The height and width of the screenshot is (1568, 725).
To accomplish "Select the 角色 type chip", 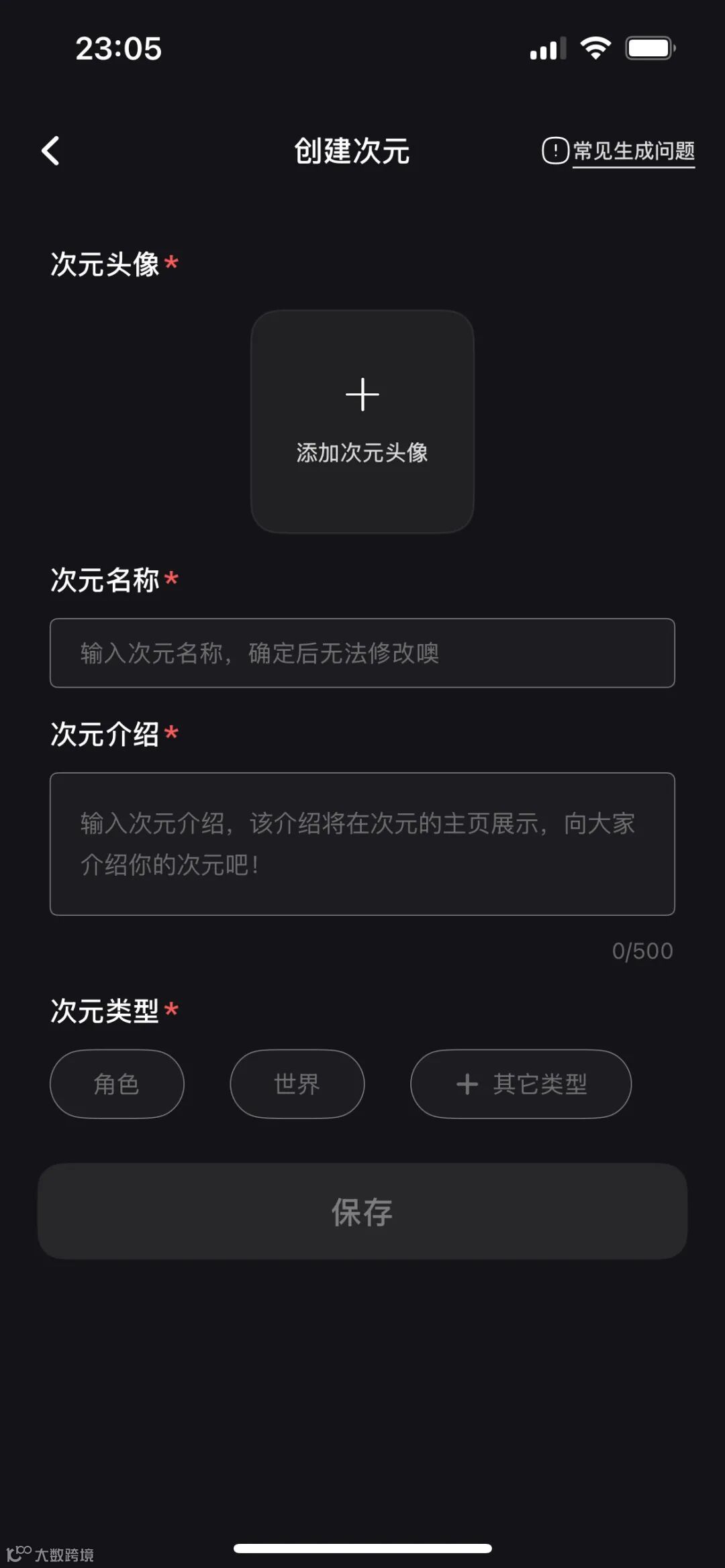I will pyautogui.click(x=116, y=1084).
